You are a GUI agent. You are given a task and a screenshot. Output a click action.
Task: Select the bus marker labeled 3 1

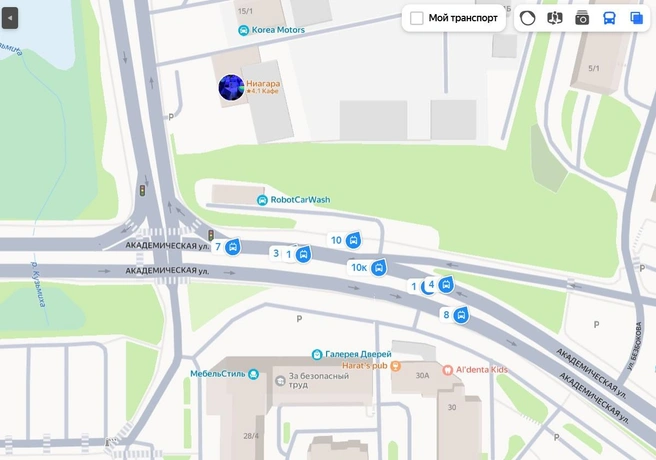click(303, 254)
